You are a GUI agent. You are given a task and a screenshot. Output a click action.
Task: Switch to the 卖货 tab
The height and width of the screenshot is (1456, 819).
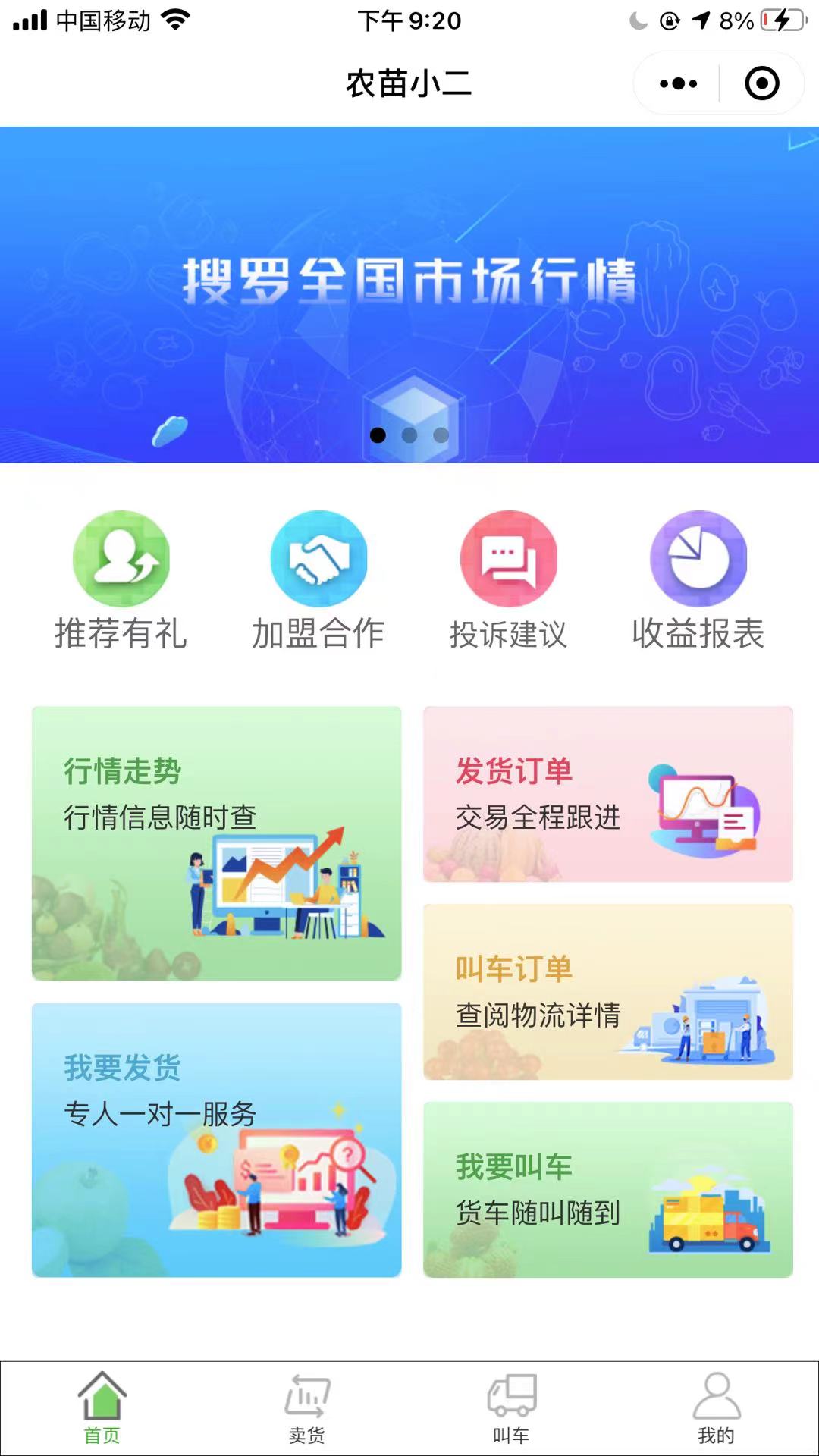pos(307,1408)
